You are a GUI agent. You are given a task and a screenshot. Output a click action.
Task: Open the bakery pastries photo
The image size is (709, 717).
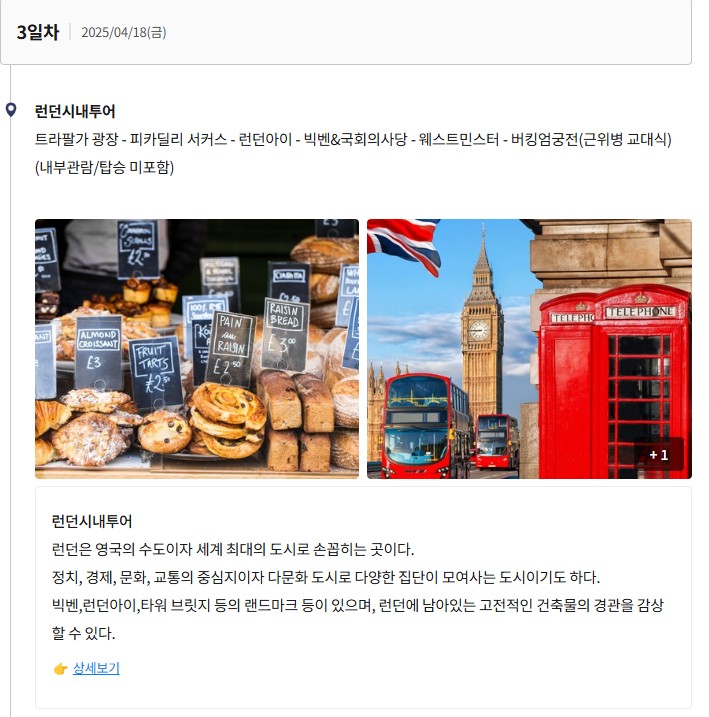pyautogui.click(x=197, y=349)
